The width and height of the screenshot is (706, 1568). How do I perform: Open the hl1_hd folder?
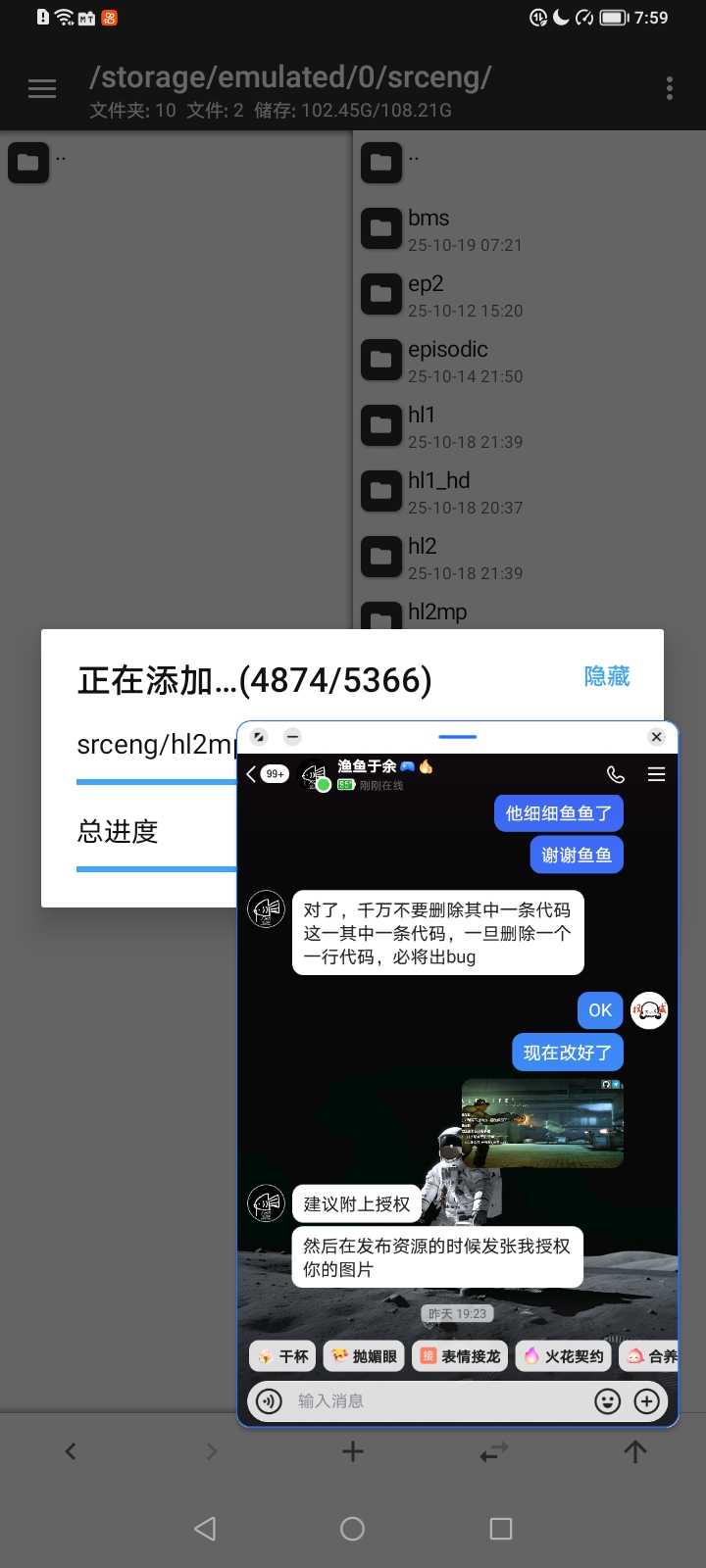[438, 491]
